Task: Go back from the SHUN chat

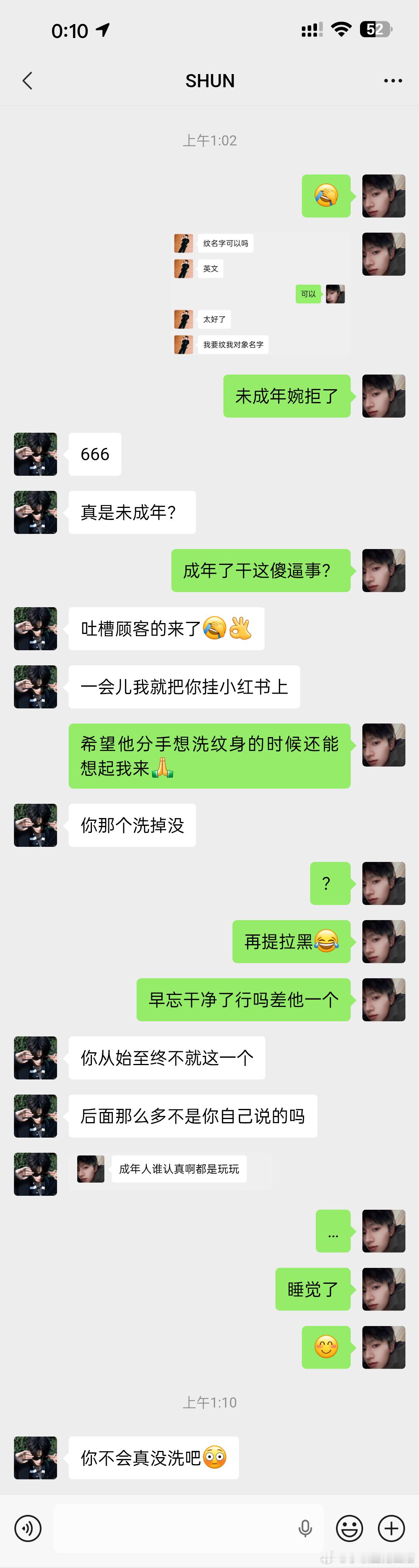Action: pyautogui.click(x=28, y=80)
